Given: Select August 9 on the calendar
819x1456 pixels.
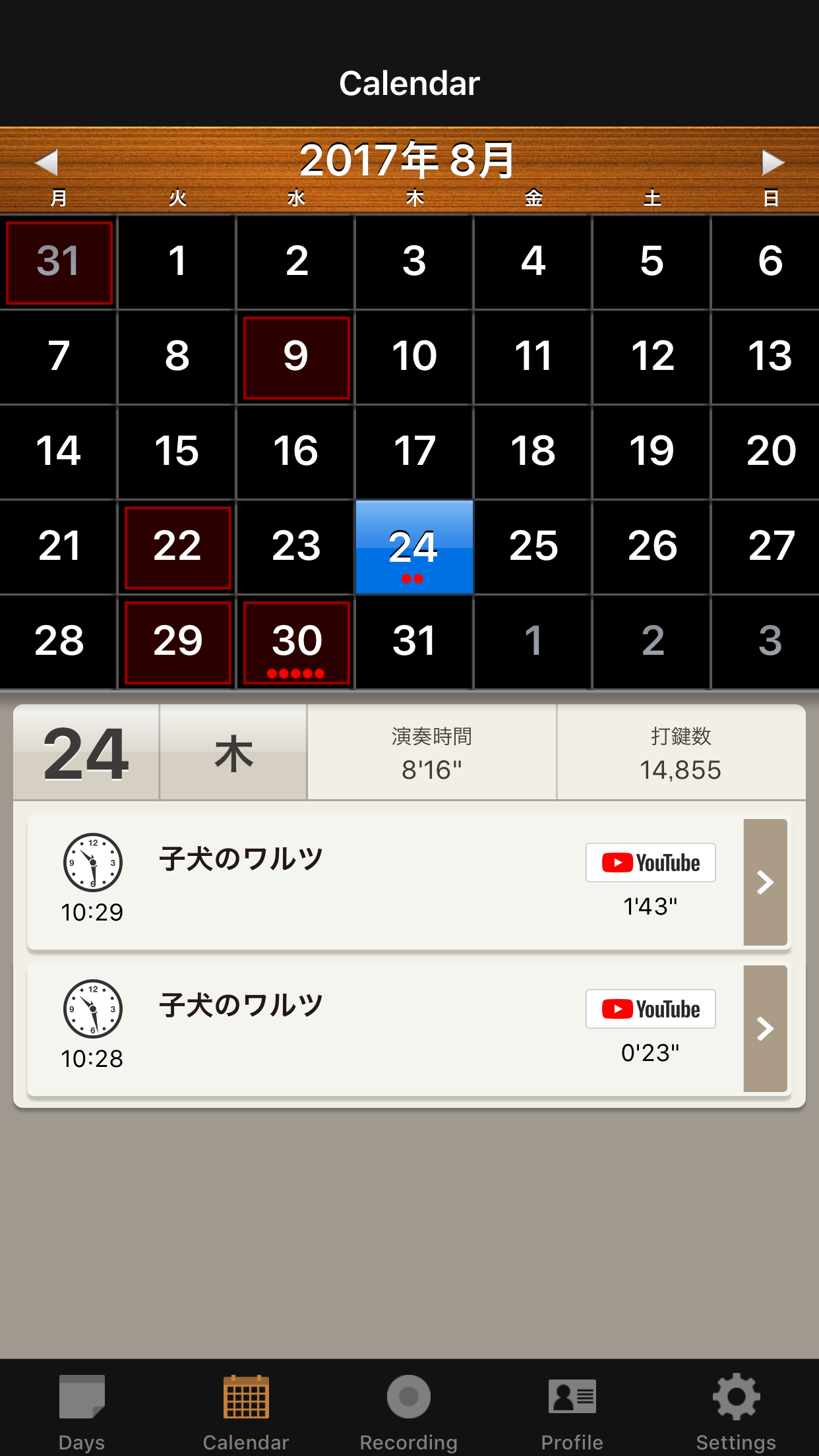Looking at the screenshot, I should pyautogui.click(x=296, y=357).
